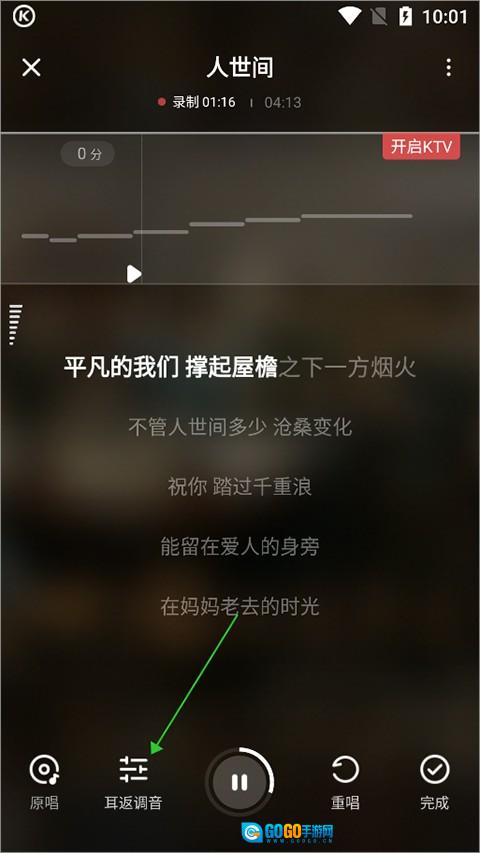Finish recording with 完成
Viewport: 480px width, 853px height.
(x=434, y=782)
